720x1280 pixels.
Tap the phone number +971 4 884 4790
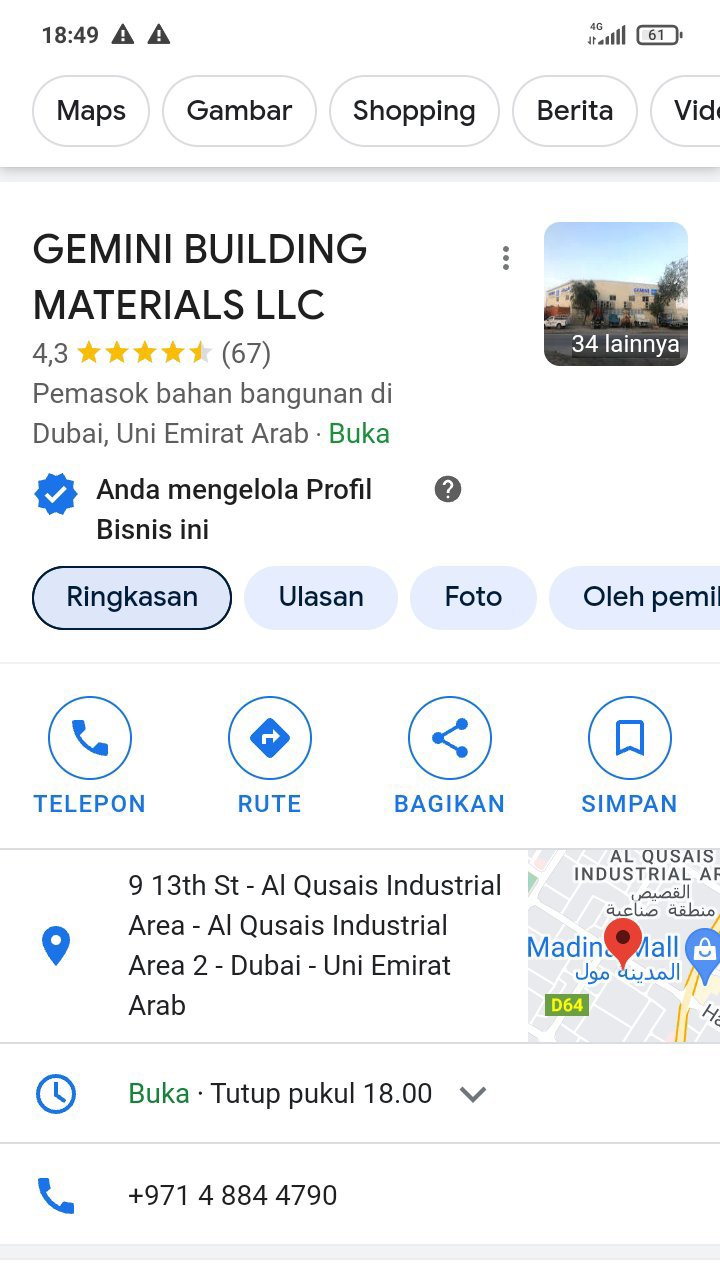232,1195
